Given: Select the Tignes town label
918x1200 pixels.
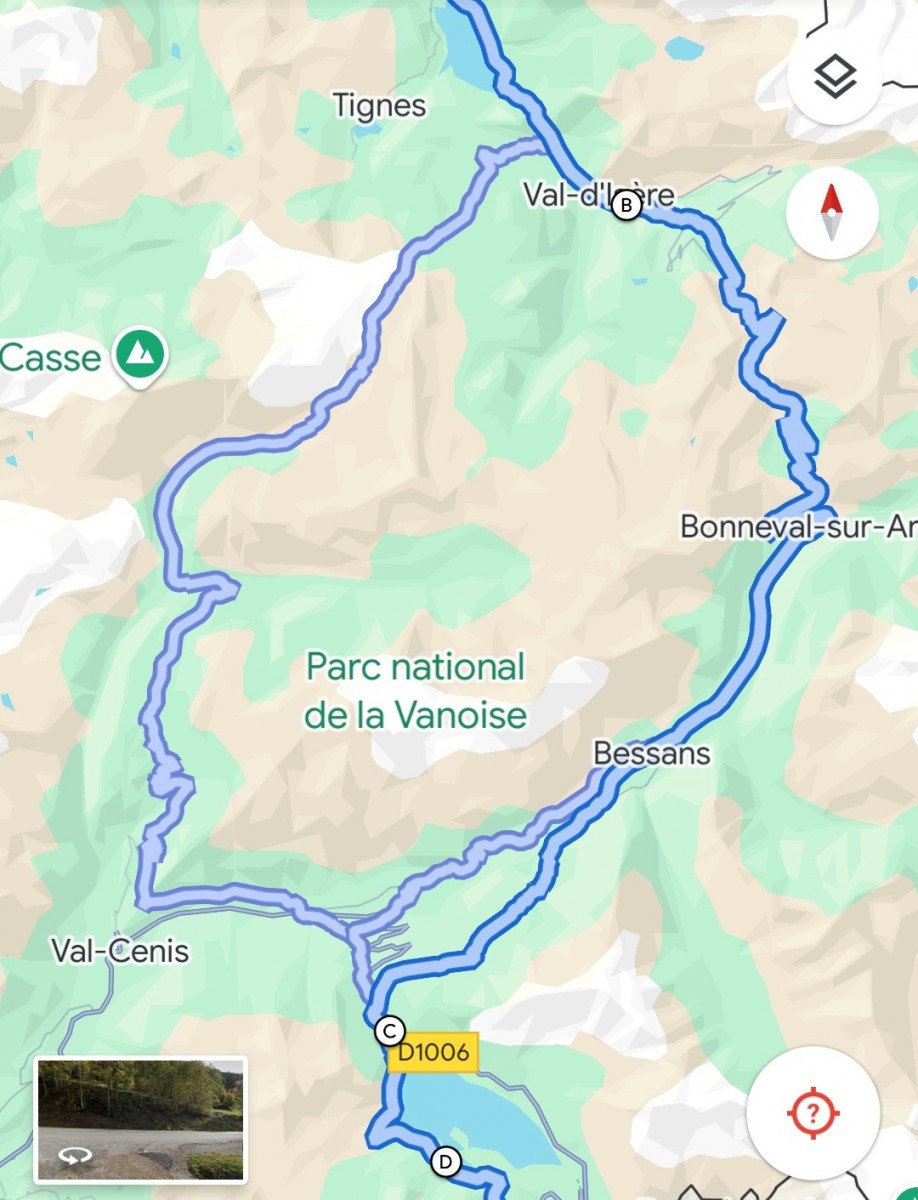Looking at the screenshot, I should 378,106.
